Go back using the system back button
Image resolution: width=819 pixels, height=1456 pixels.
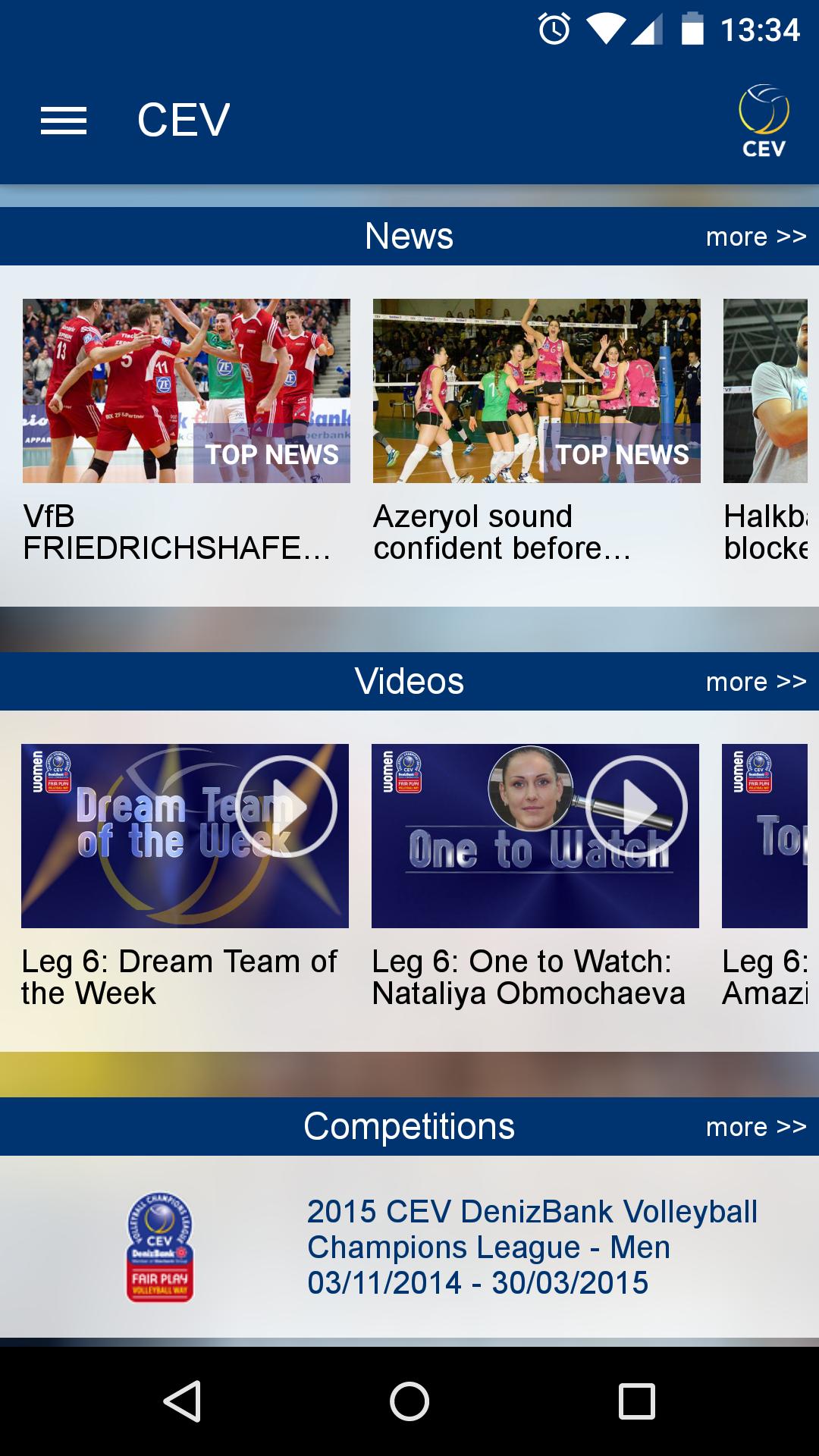(x=182, y=1401)
